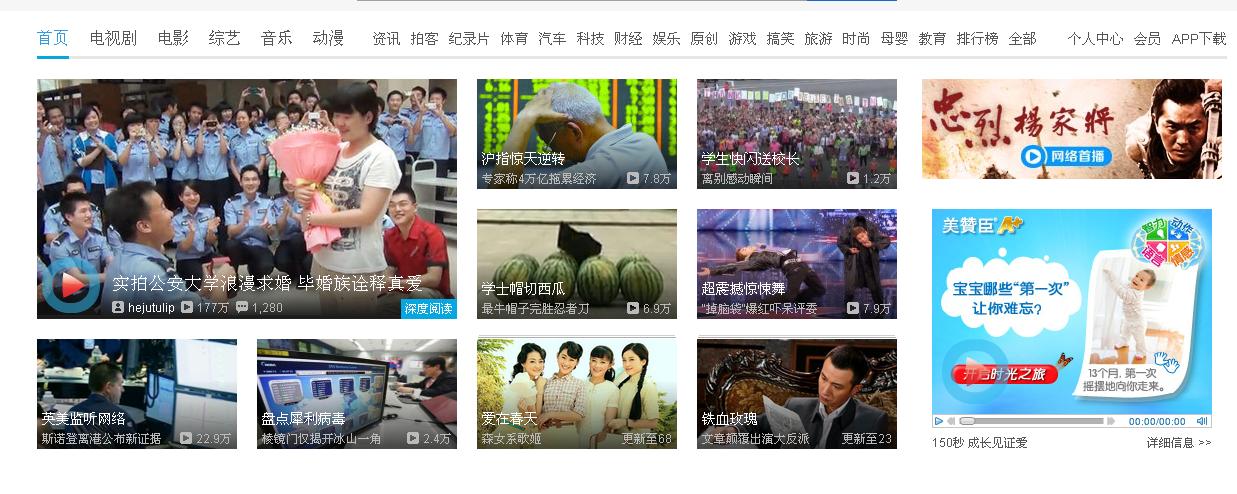Open the 详细信息 link under the ad
Image resolution: width=1237 pixels, height=494 pixels.
pyautogui.click(x=1179, y=442)
